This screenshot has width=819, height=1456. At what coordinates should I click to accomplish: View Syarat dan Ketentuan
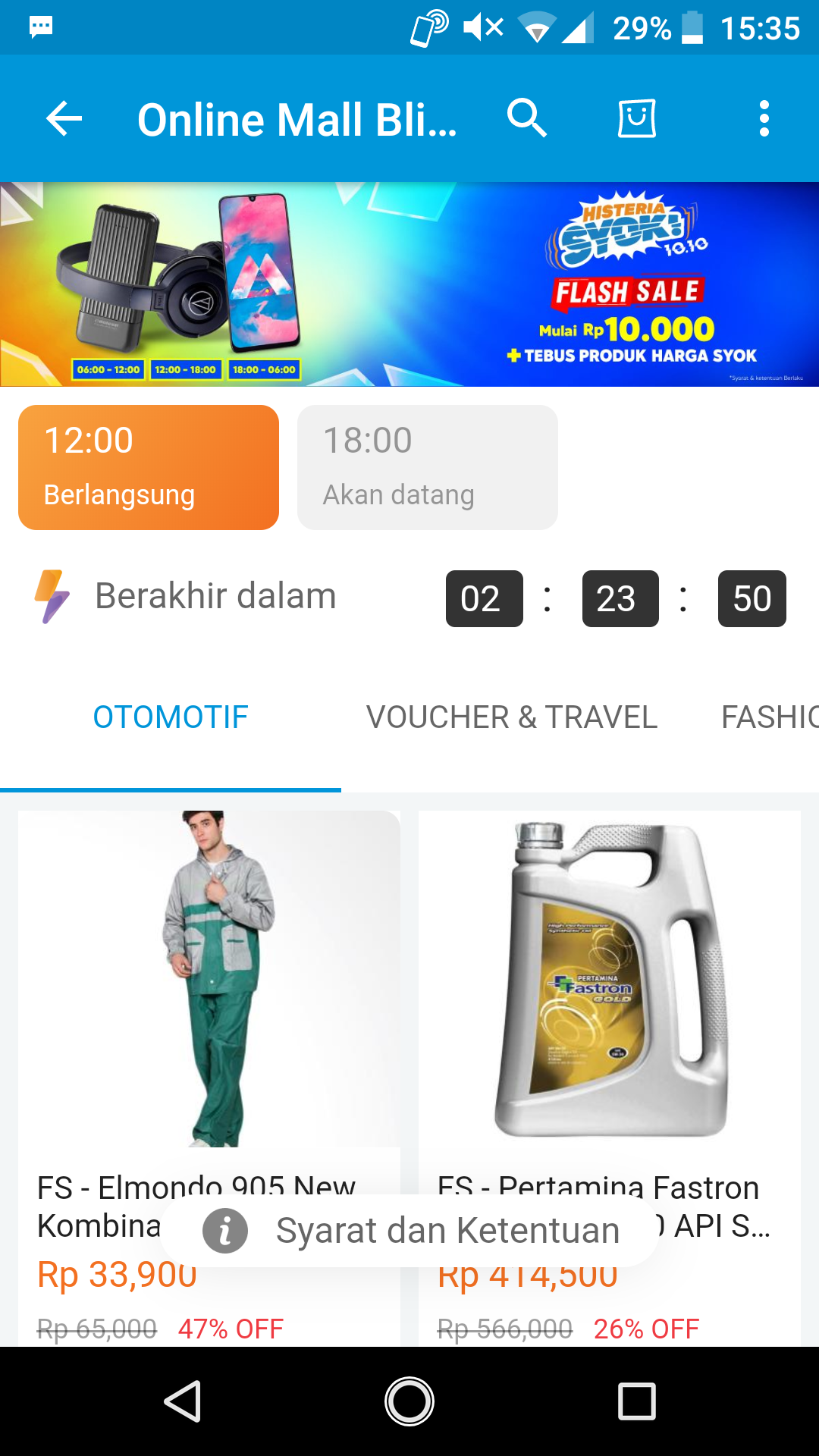point(409,1230)
